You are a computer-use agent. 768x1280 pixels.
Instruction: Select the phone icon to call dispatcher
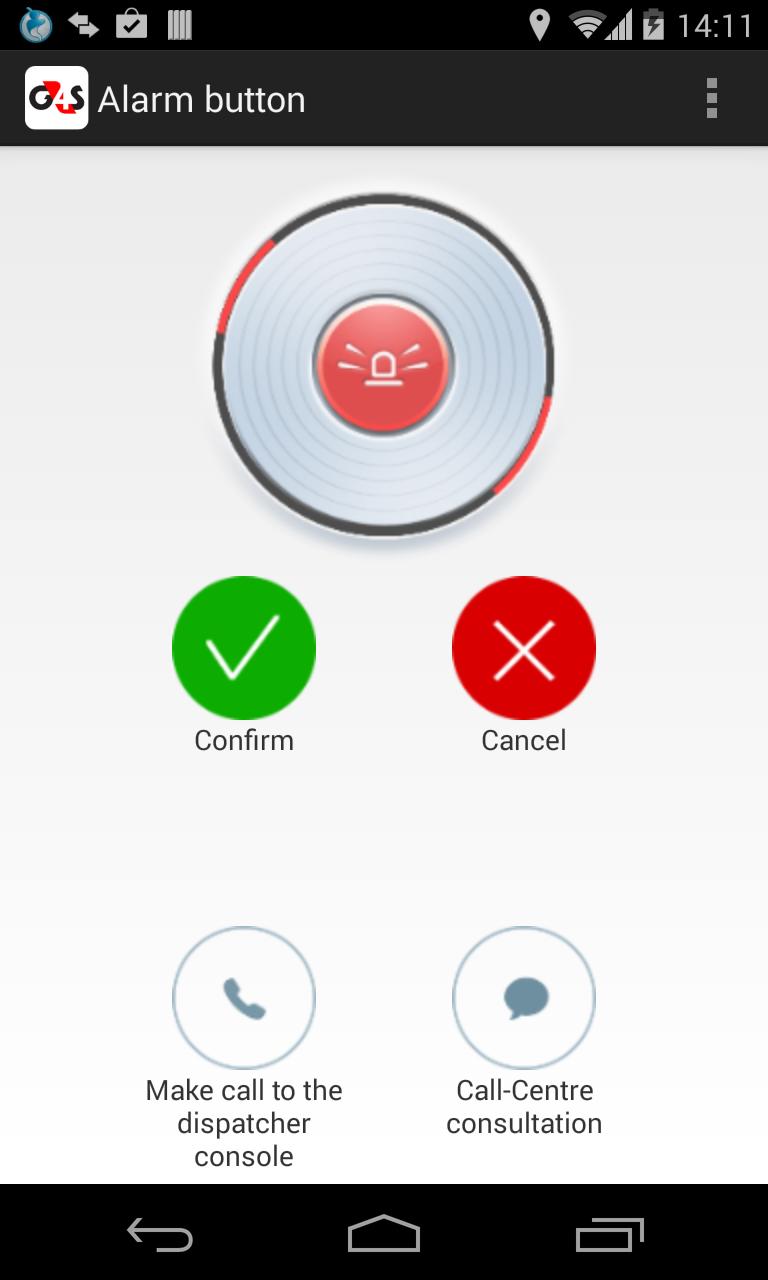[243, 998]
